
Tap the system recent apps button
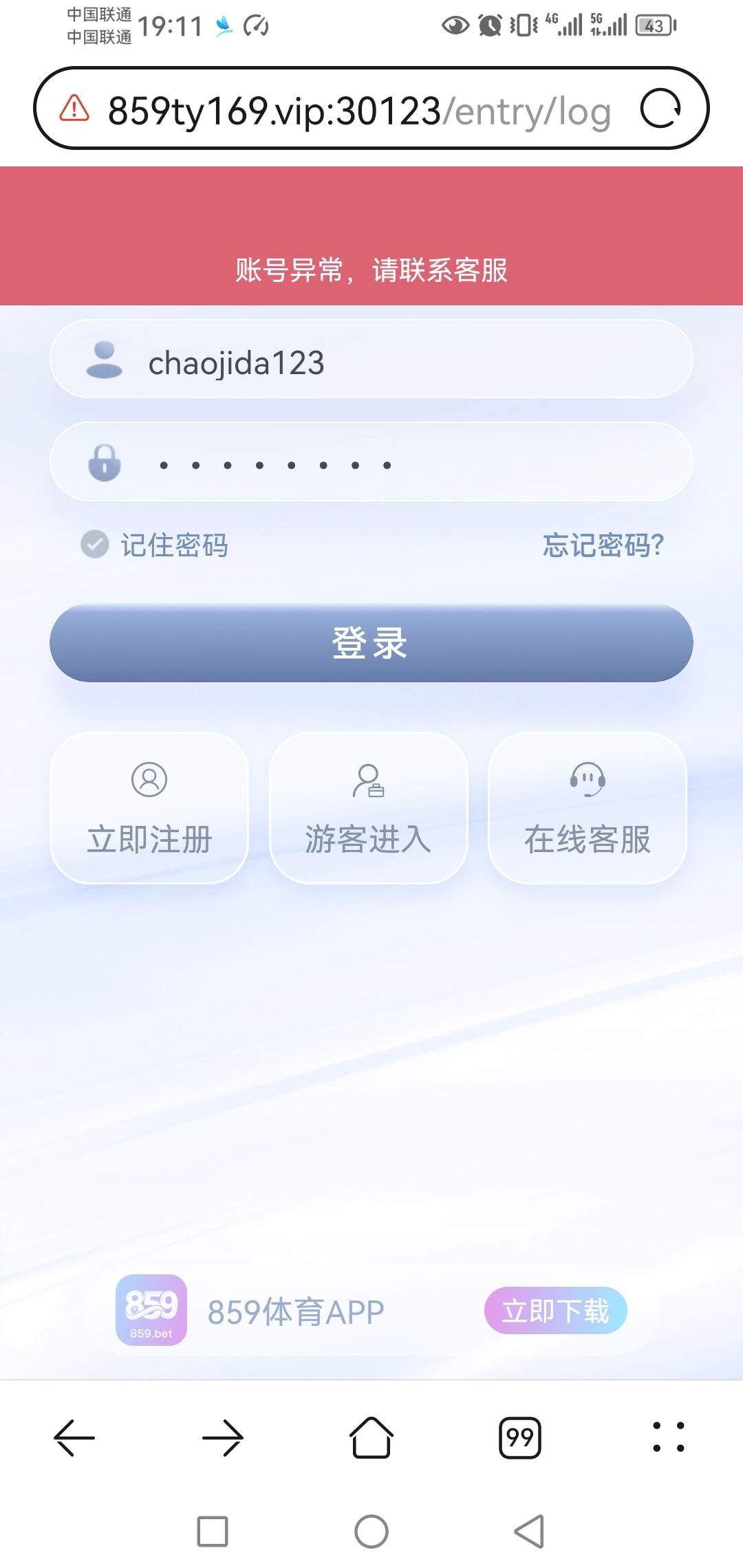pyautogui.click(x=213, y=1532)
